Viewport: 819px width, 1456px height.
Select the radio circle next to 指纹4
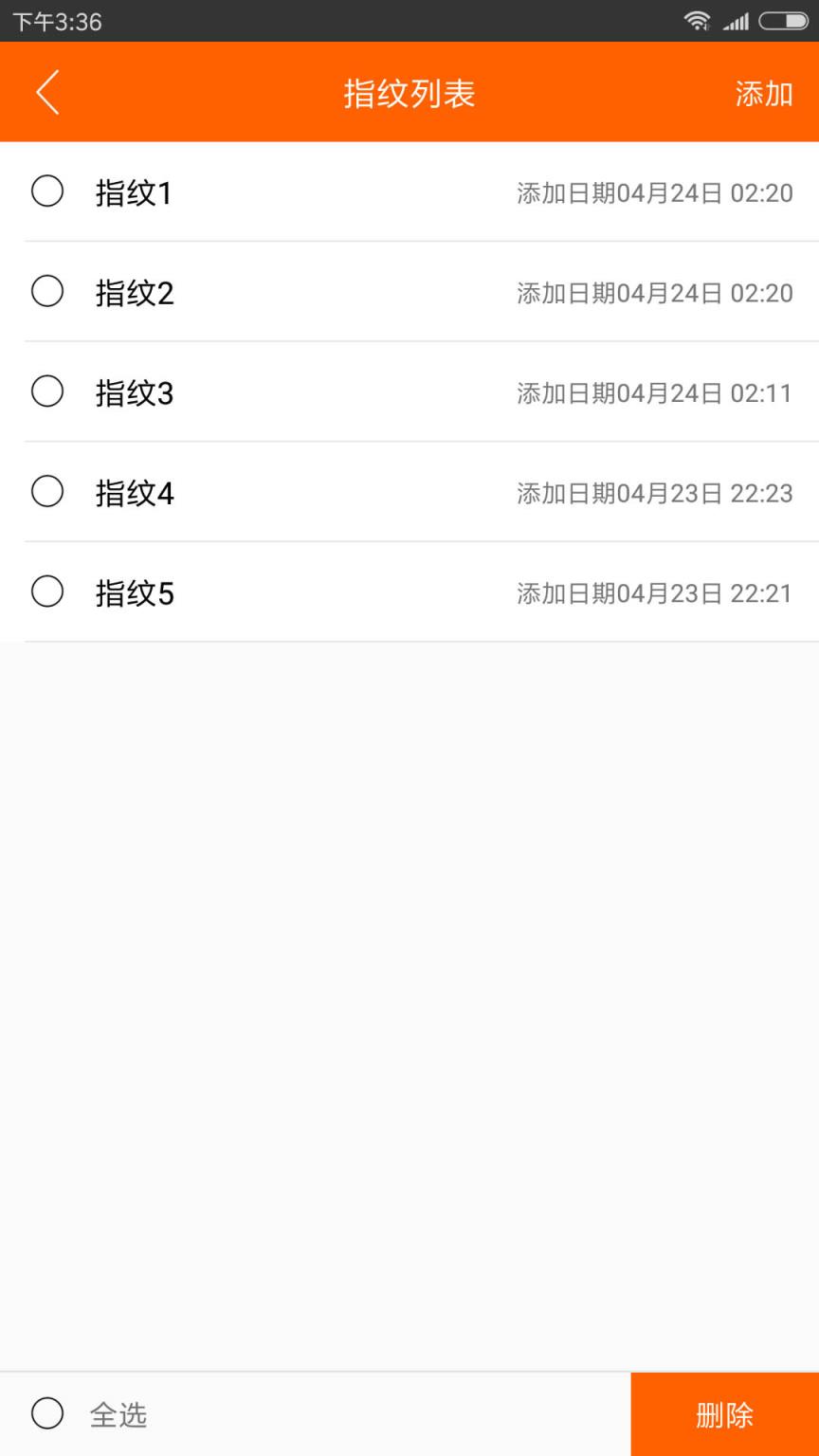pos(47,491)
